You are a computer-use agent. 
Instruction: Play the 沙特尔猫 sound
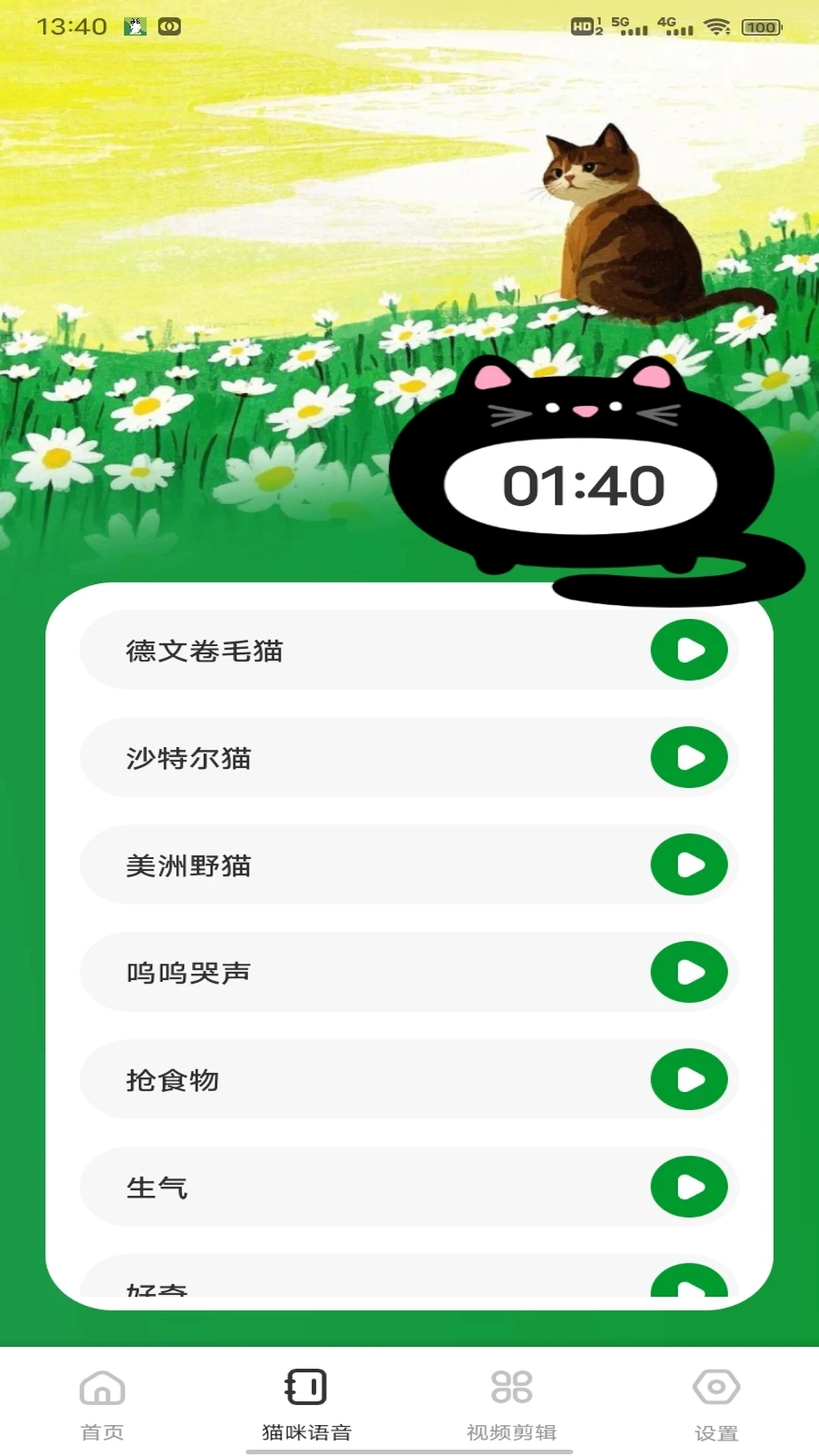pyautogui.click(x=689, y=758)
